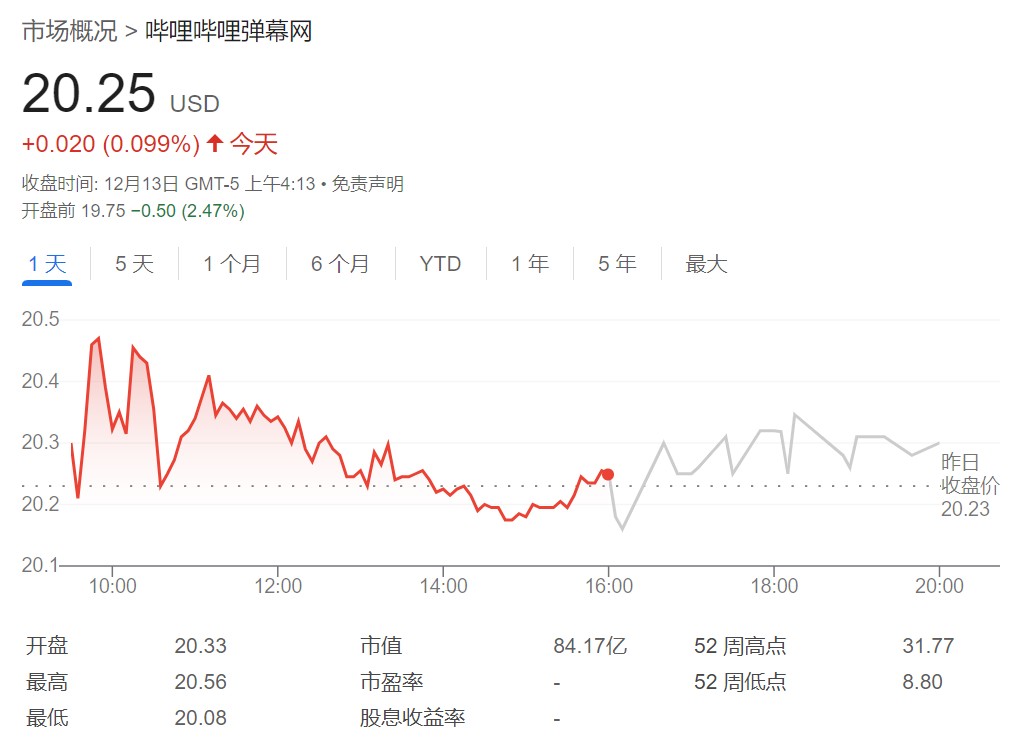View the 1 年 price history
The image size is (1009, 741).
click(x=530, y=264)
